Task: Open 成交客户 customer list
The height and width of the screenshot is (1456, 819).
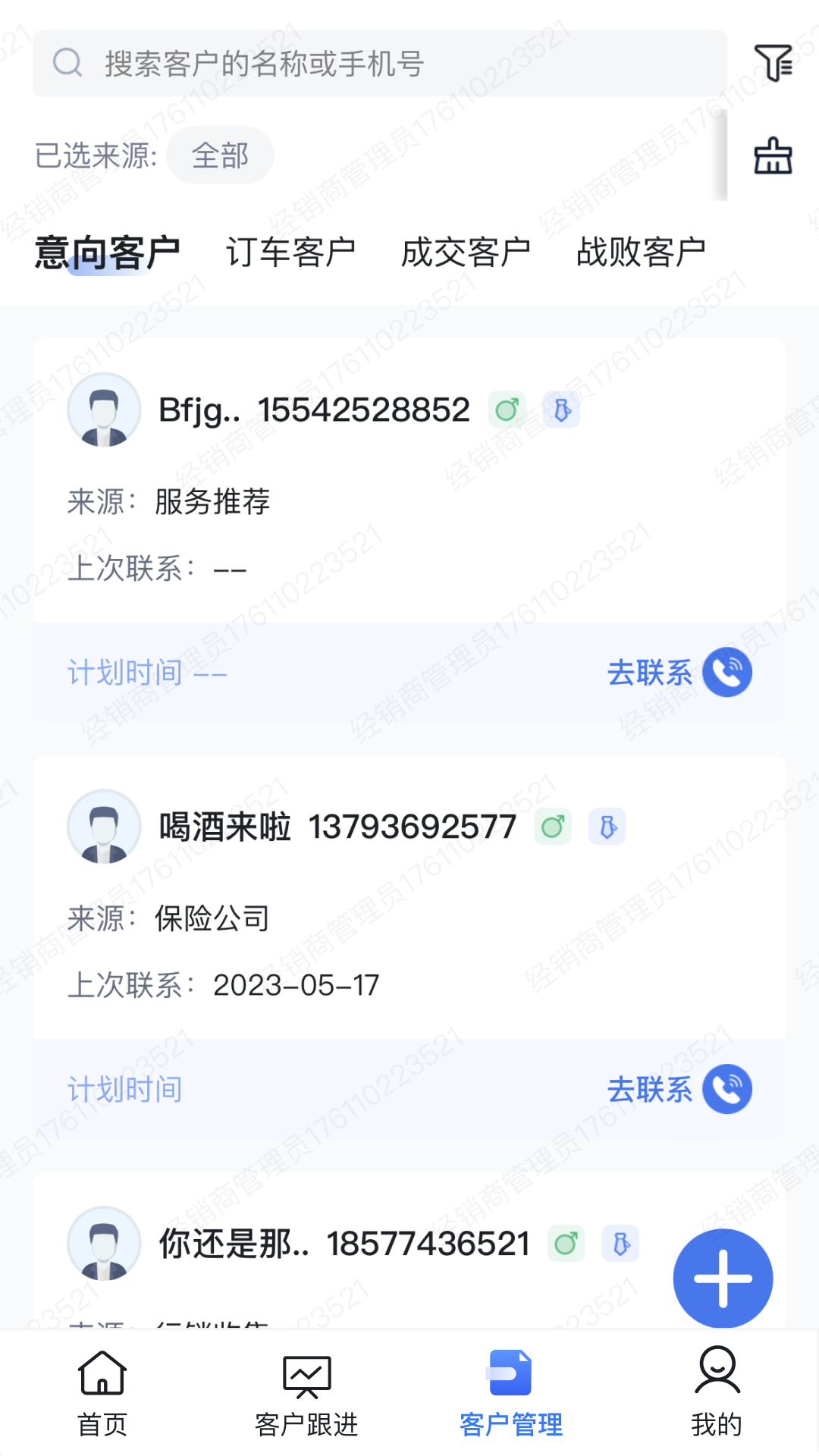Action: 466,252
